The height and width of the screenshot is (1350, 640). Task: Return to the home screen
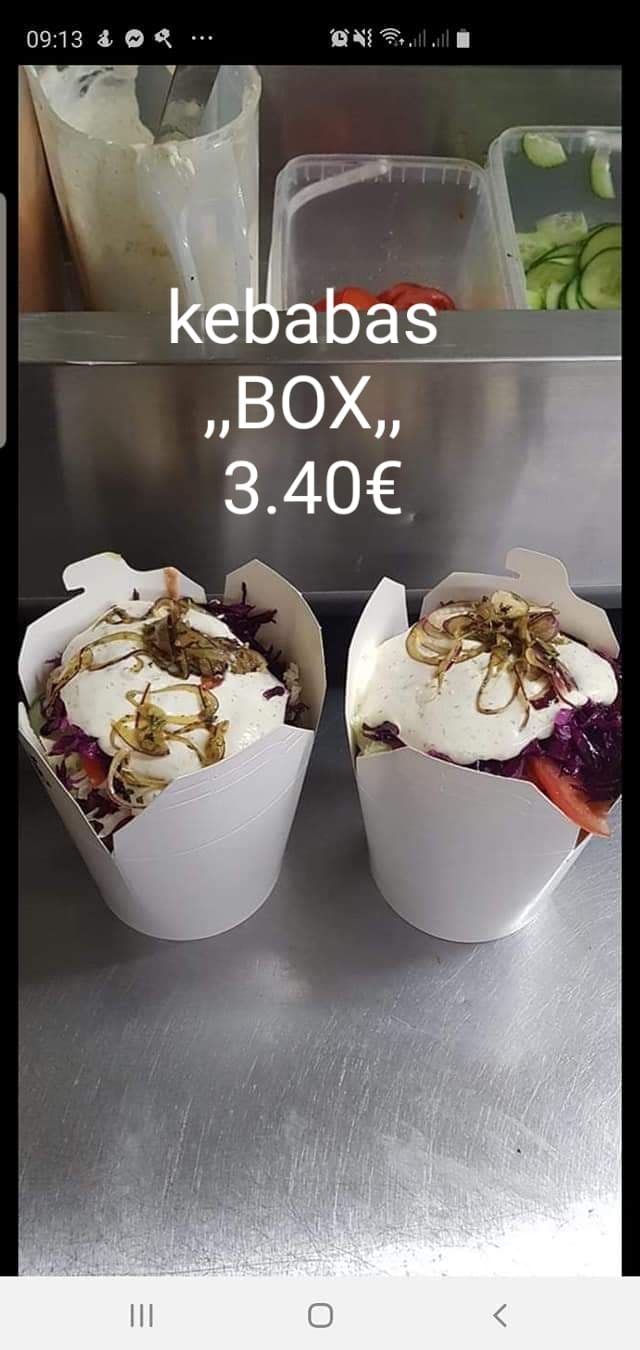point(320,1315)
